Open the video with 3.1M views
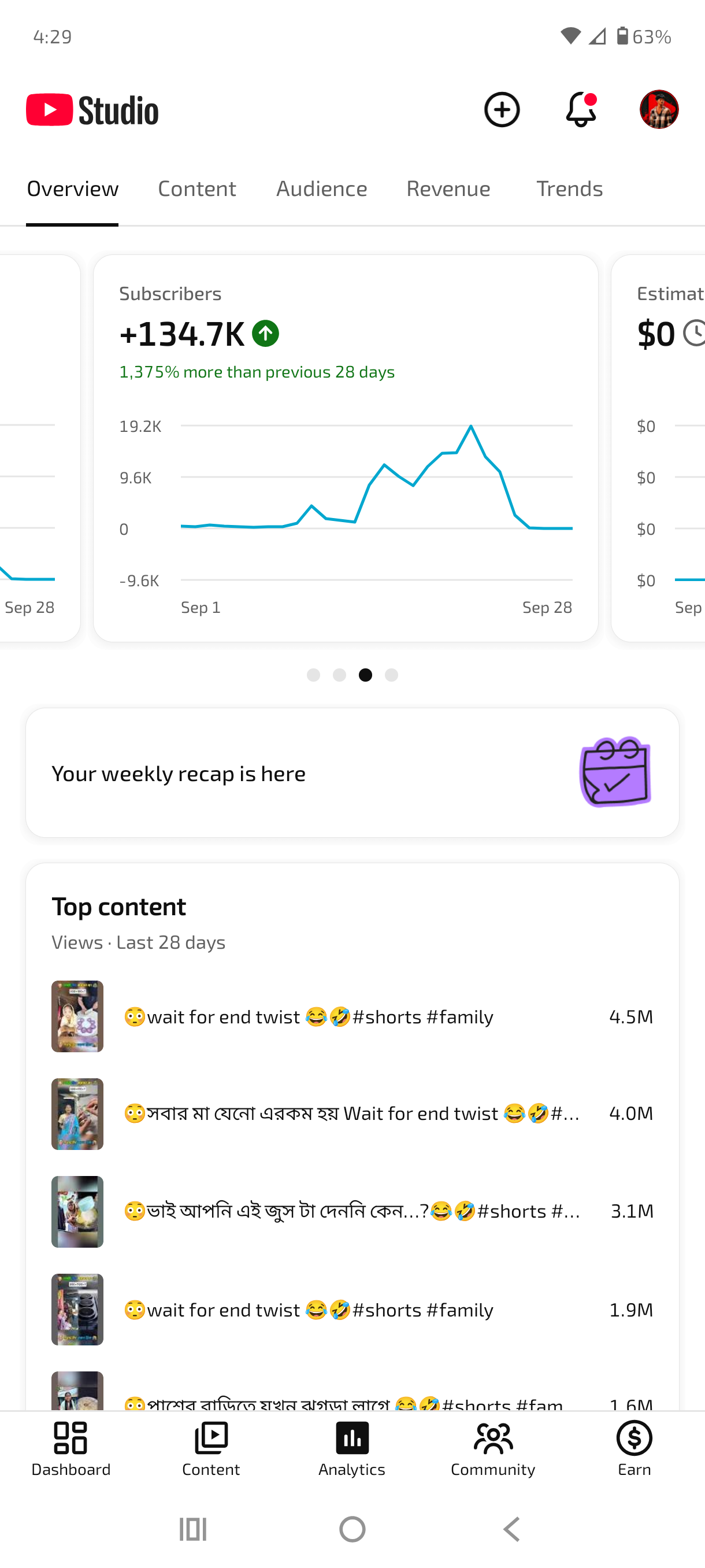 click(x=352, y=1211)
